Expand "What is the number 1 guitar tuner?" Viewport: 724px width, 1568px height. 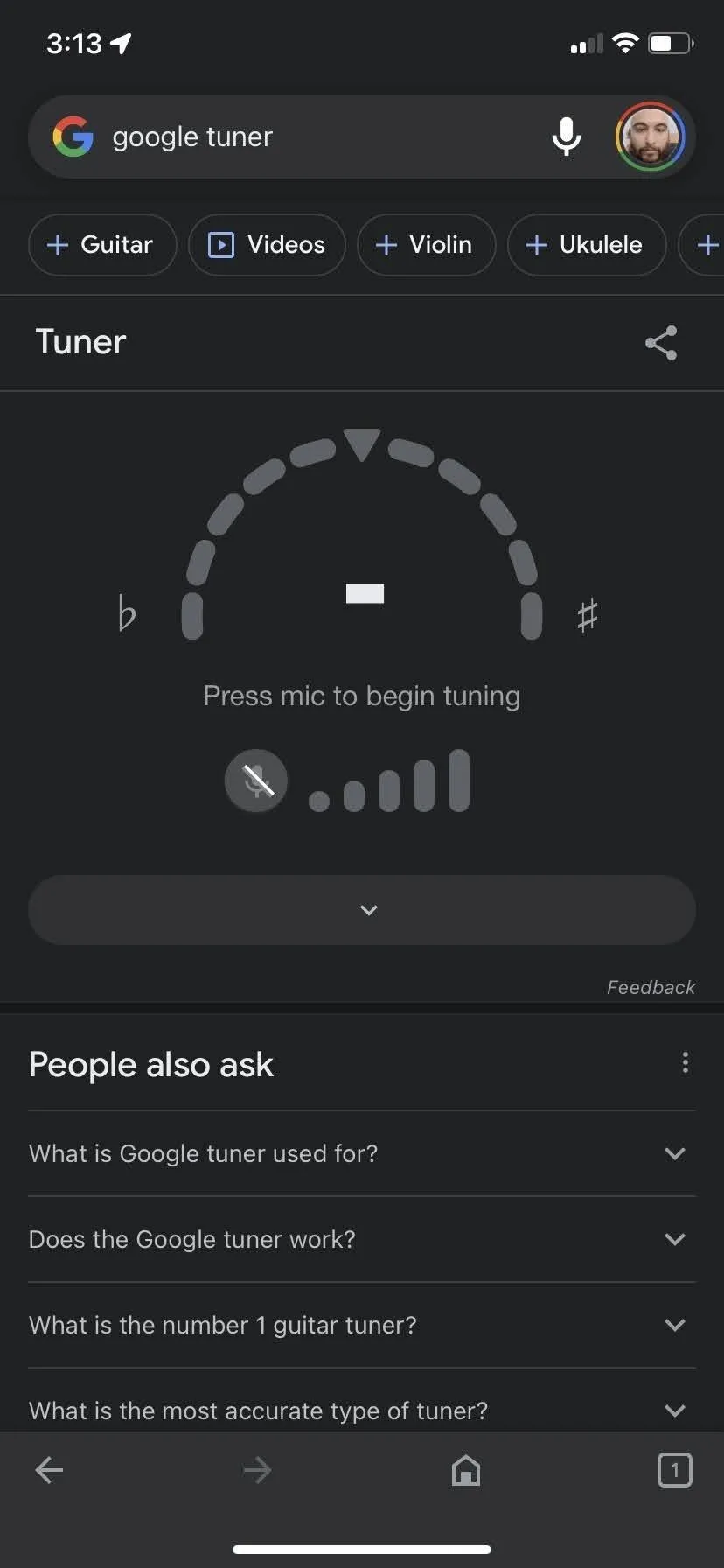[362, 1325]
